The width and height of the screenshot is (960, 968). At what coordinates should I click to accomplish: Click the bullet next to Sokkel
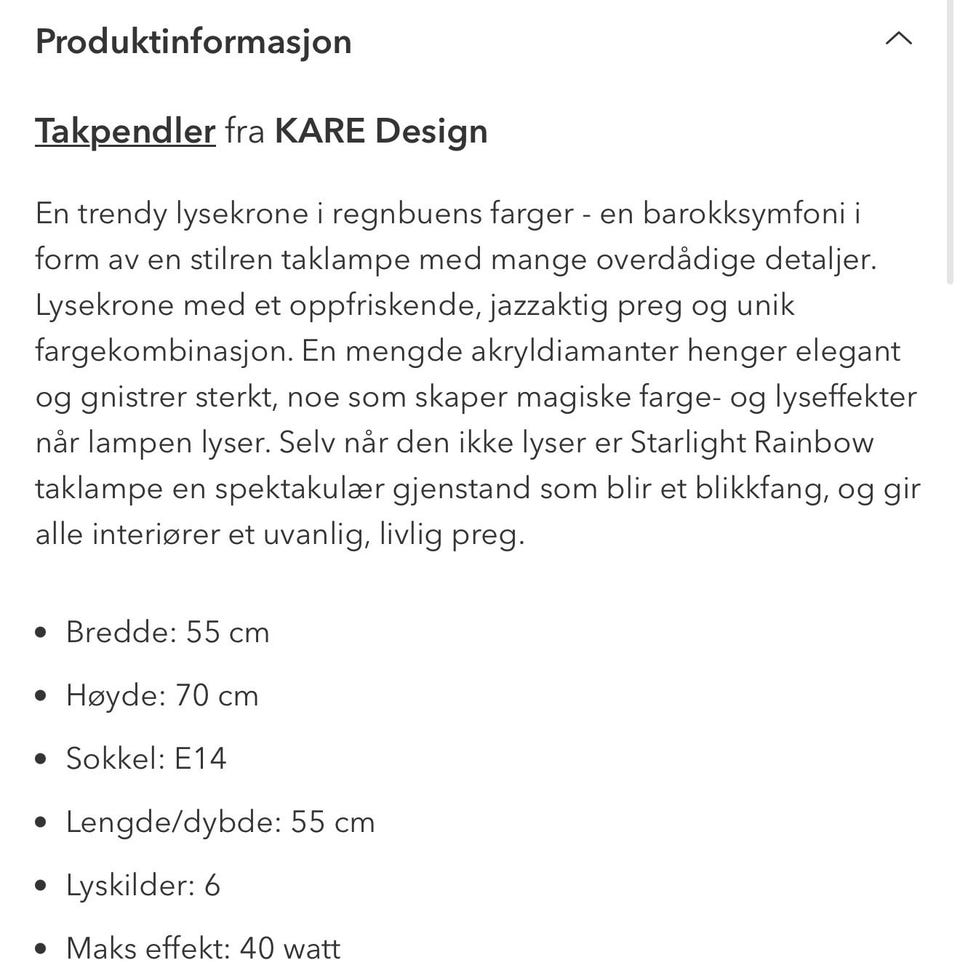pyautogui.click(x=40, y=756)
